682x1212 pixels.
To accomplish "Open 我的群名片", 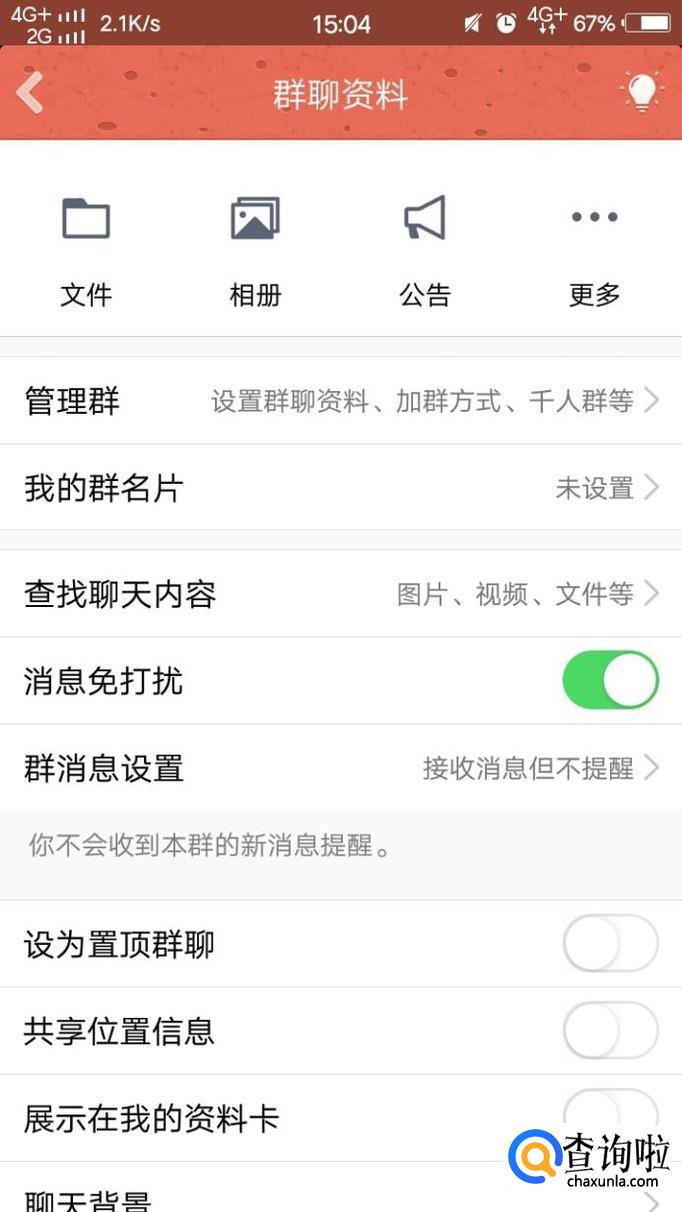I will (x=340, y=488).
